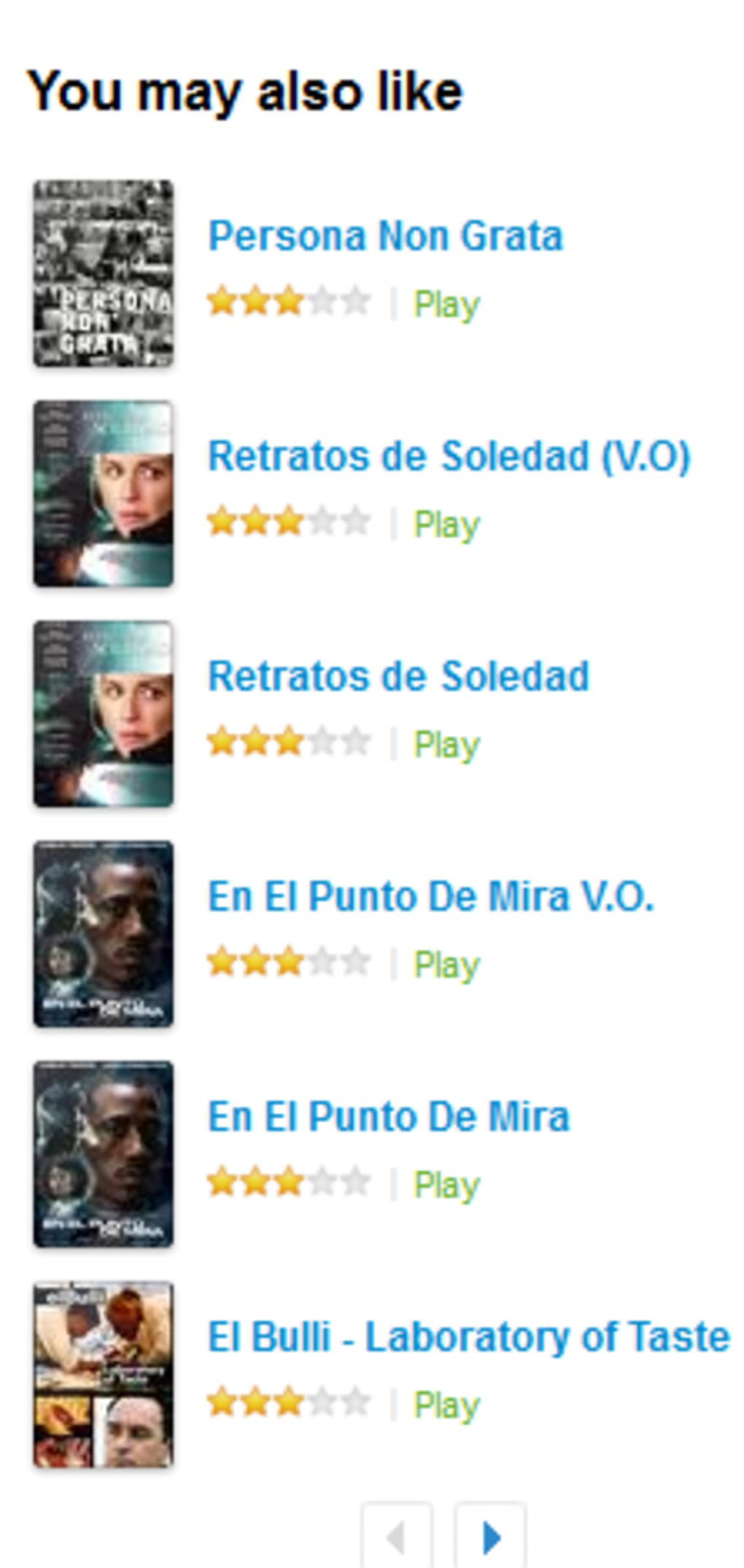Open El Bulli - Laboratory of Taste title

[468, 1338]
